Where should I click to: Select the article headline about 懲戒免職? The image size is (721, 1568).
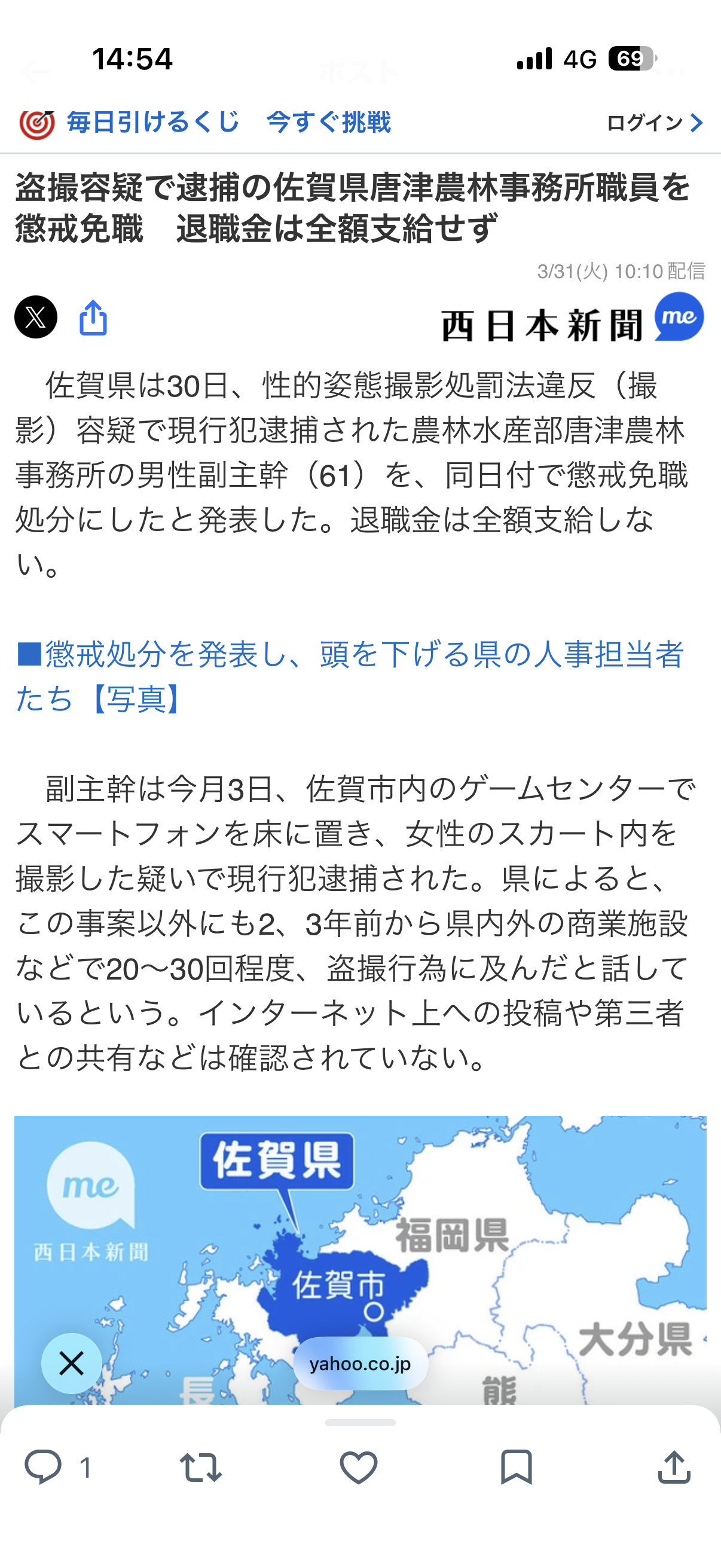353,207
